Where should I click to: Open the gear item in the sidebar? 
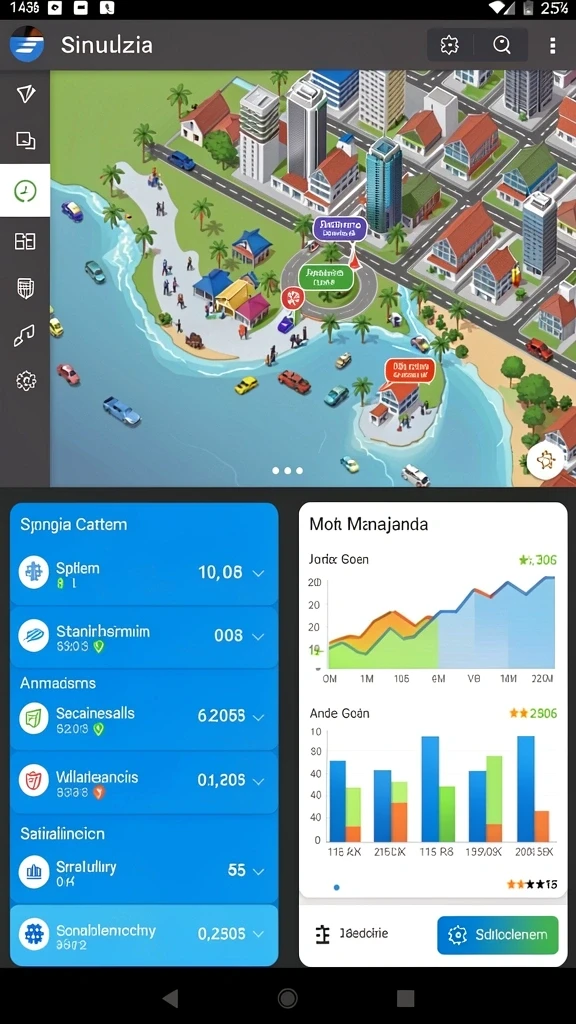pos(25,380)
